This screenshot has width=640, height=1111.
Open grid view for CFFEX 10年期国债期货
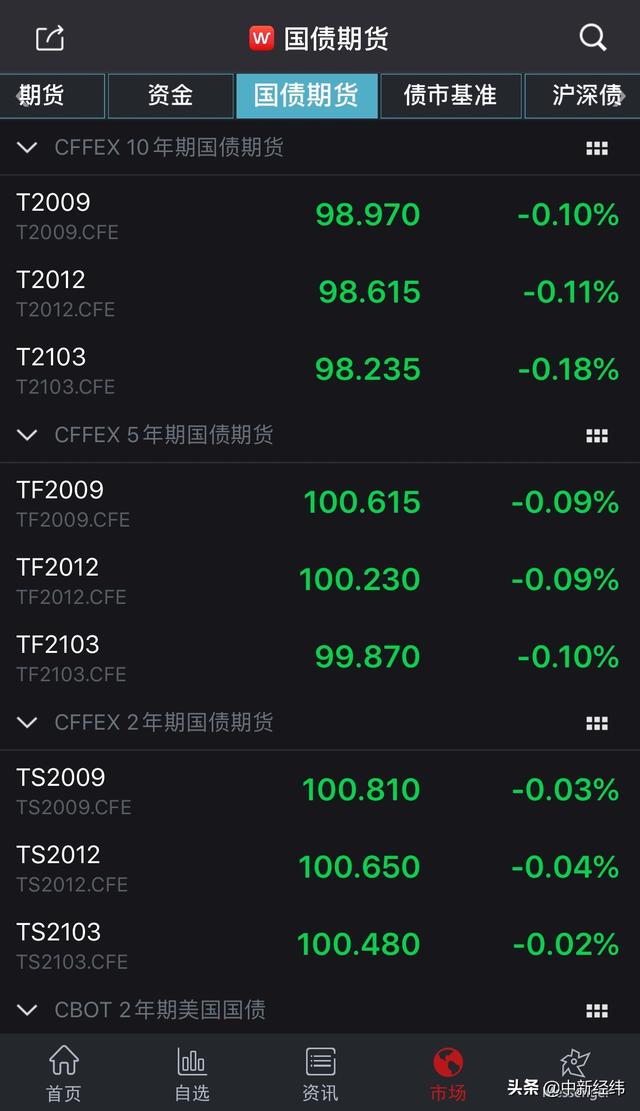click(597, 148)
